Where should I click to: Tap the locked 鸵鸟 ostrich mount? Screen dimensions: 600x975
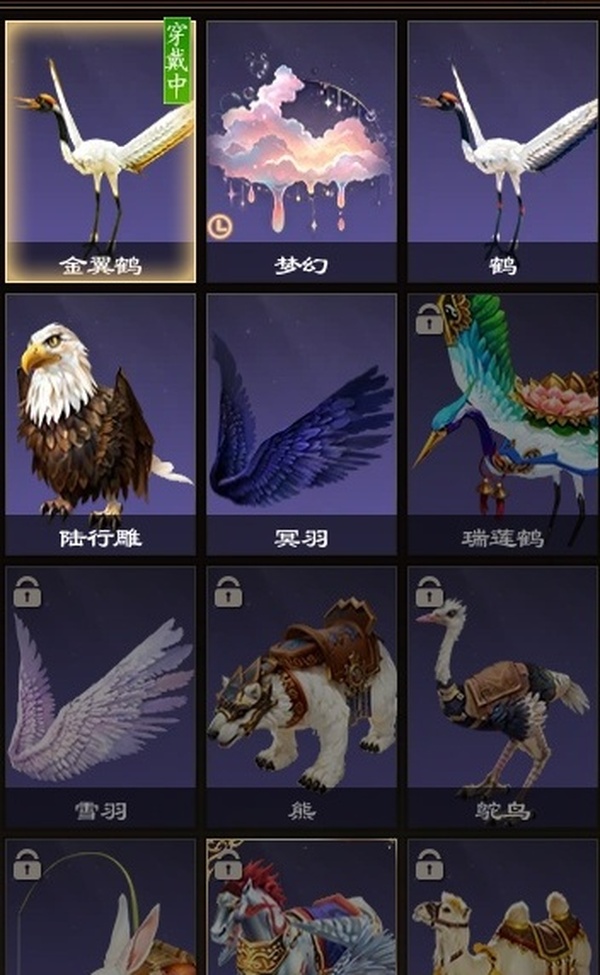502,695
